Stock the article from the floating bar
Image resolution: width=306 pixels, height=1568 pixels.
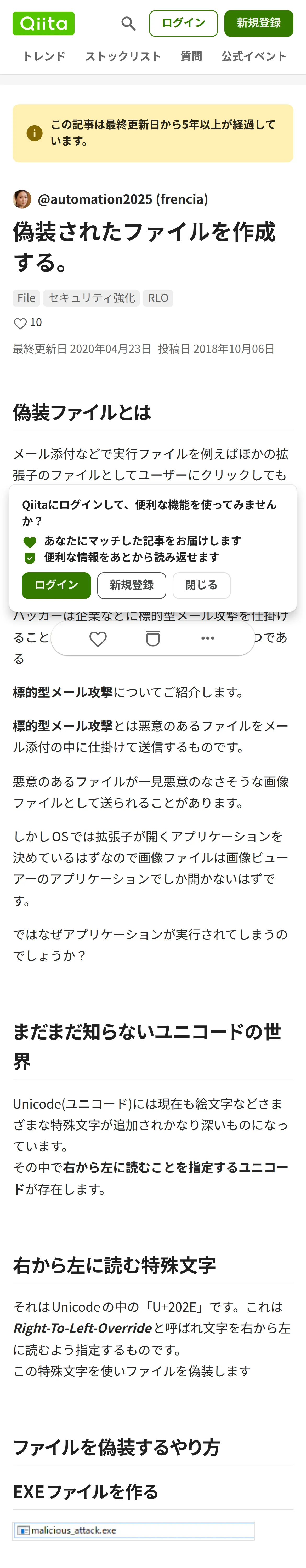tap(153, 638)
